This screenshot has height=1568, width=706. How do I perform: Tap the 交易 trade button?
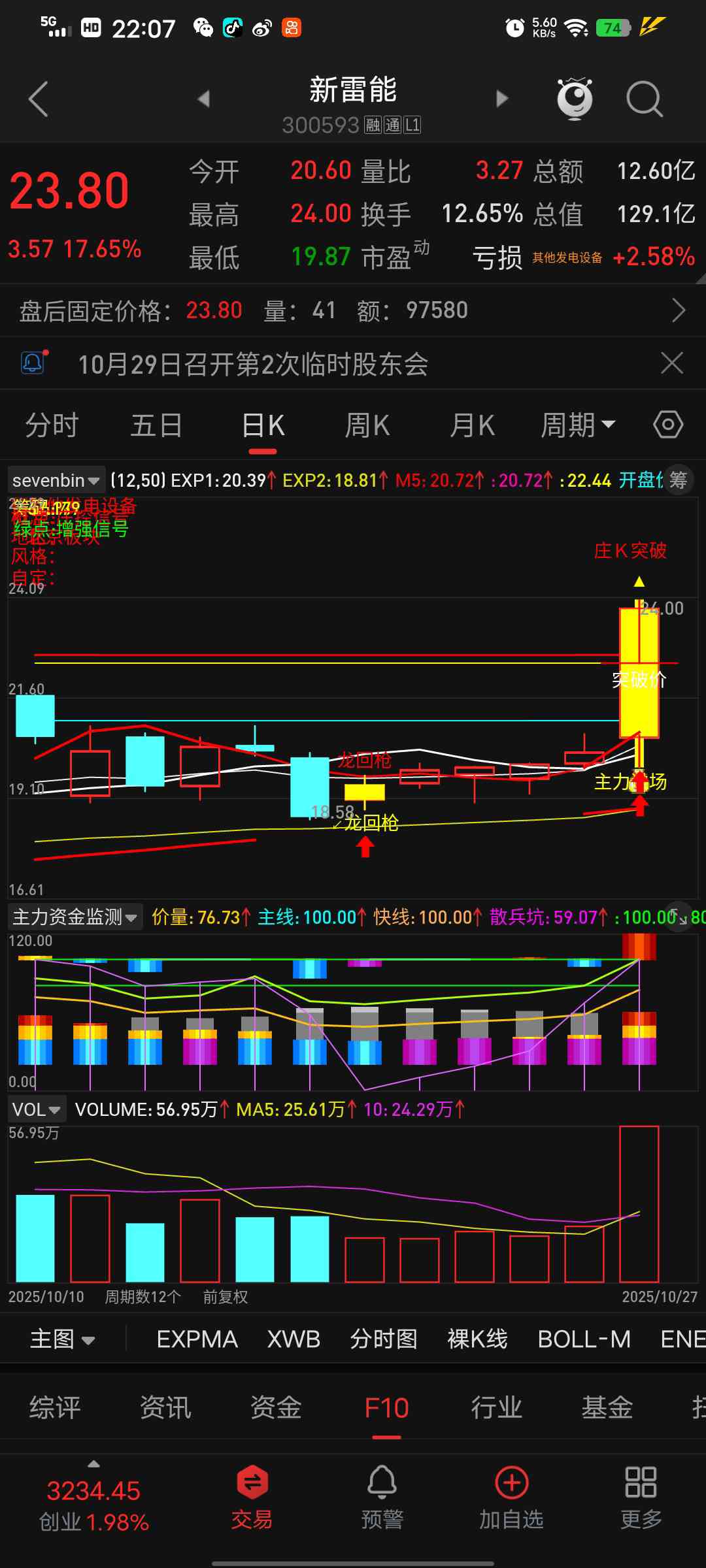coord(252,1496)
